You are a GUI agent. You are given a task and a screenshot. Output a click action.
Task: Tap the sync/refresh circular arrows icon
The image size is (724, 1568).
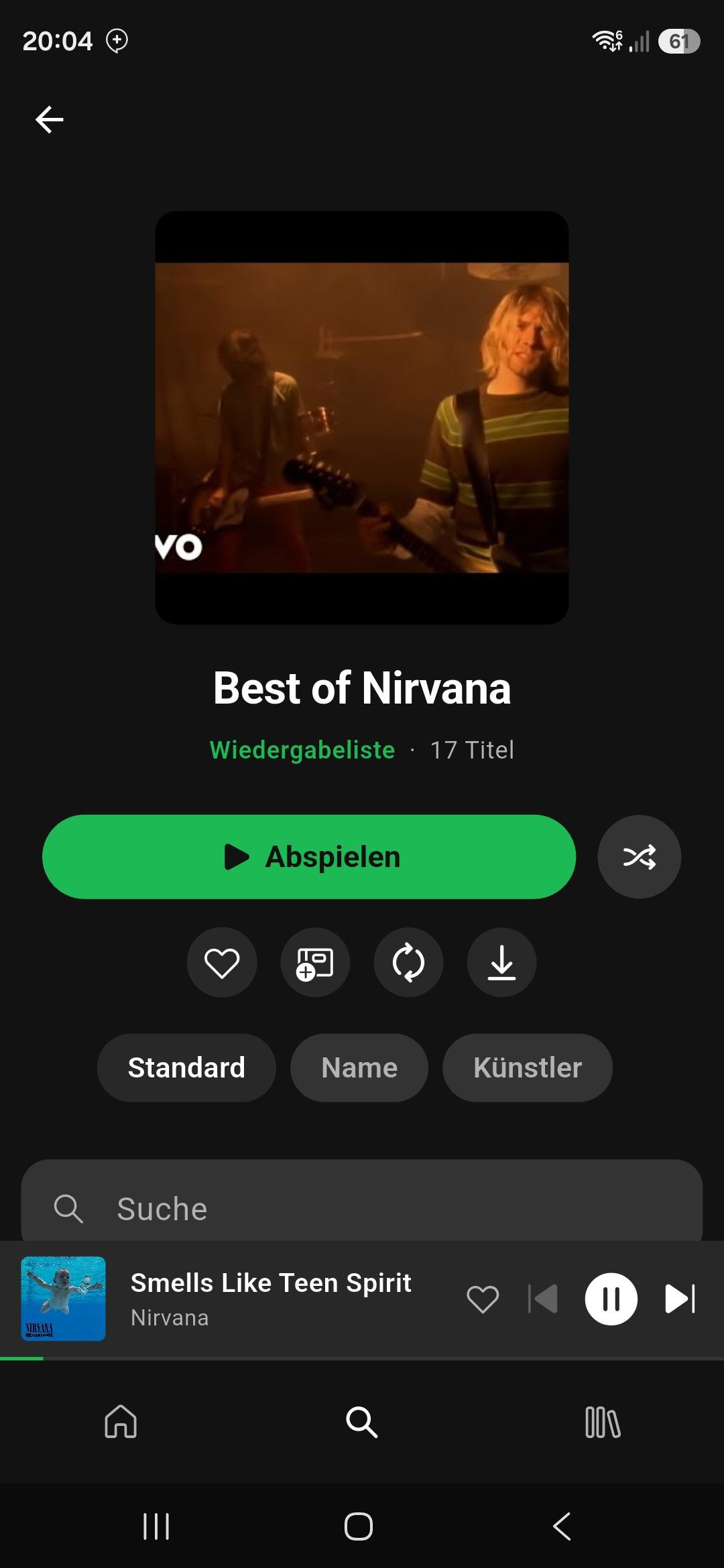408,963
